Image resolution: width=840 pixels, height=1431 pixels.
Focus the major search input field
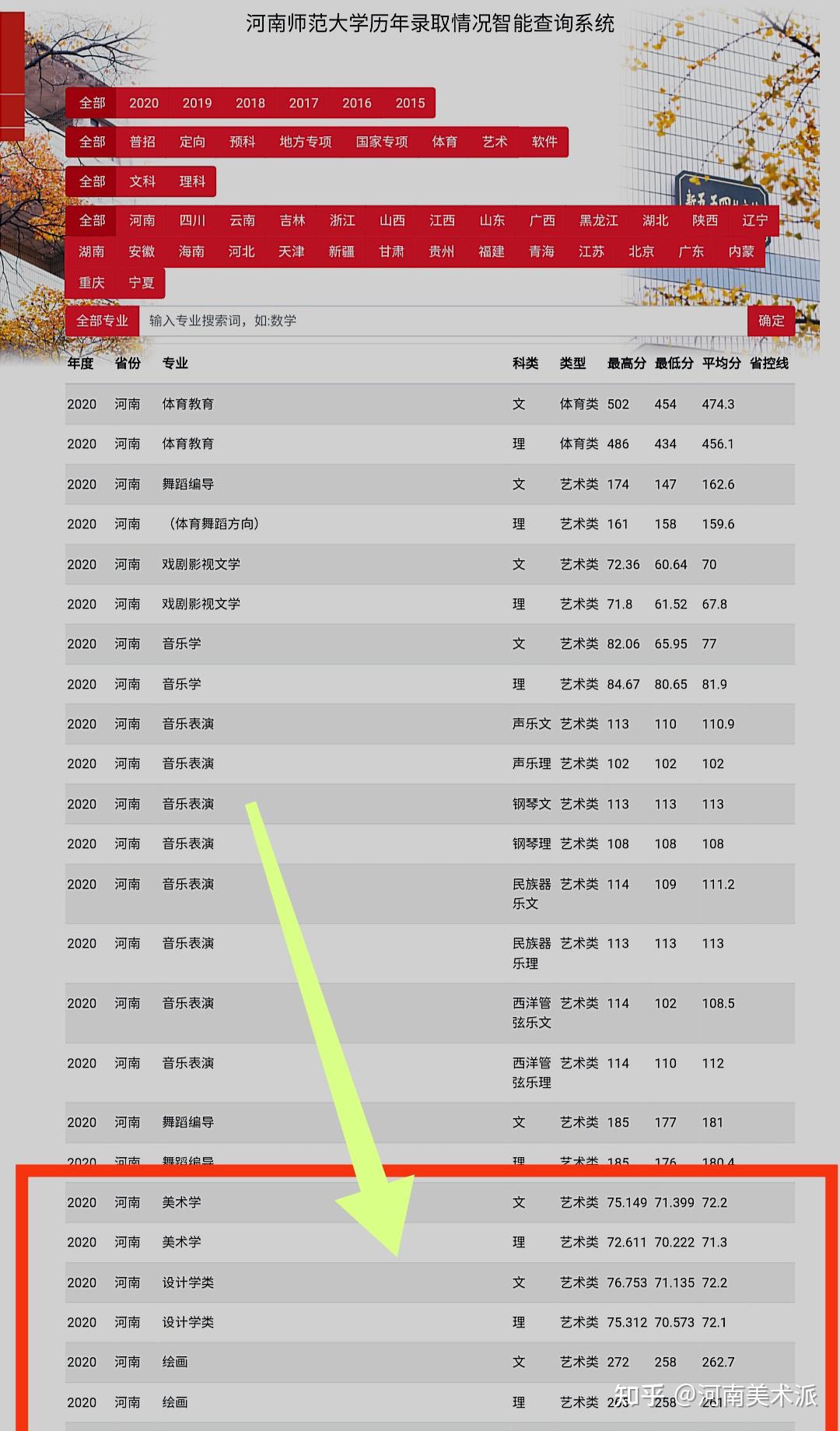[x=443, y=321]
